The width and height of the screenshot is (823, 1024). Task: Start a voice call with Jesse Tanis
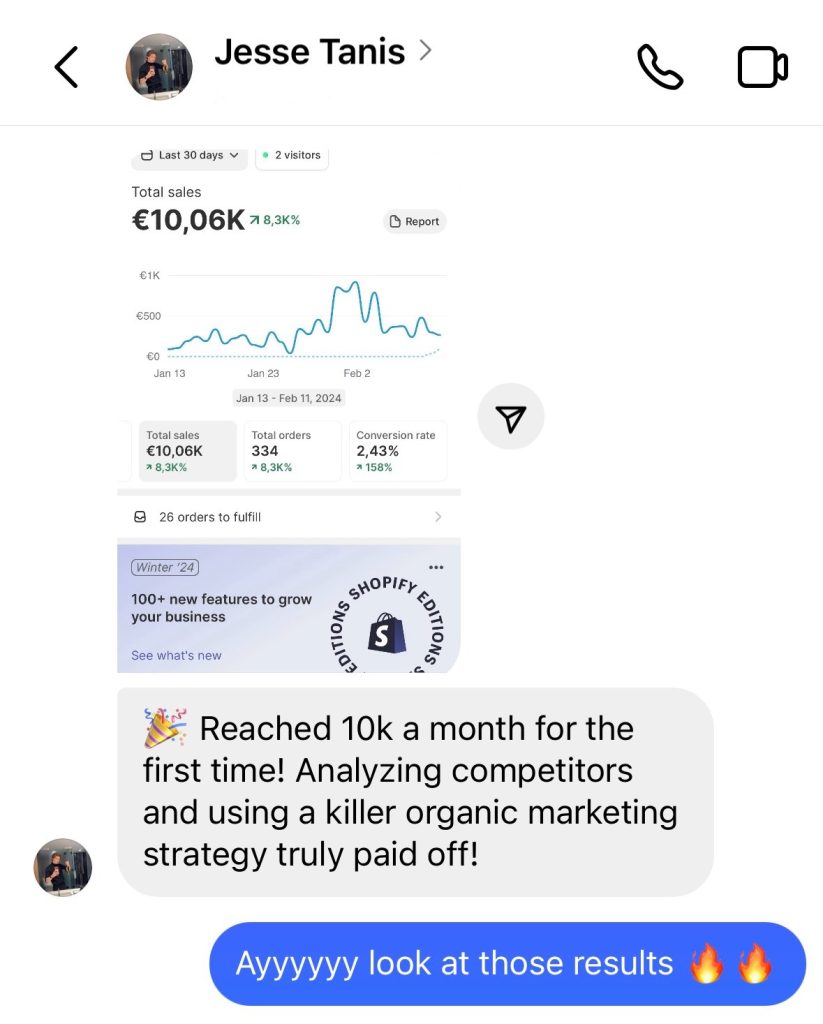tap(659, 67)
